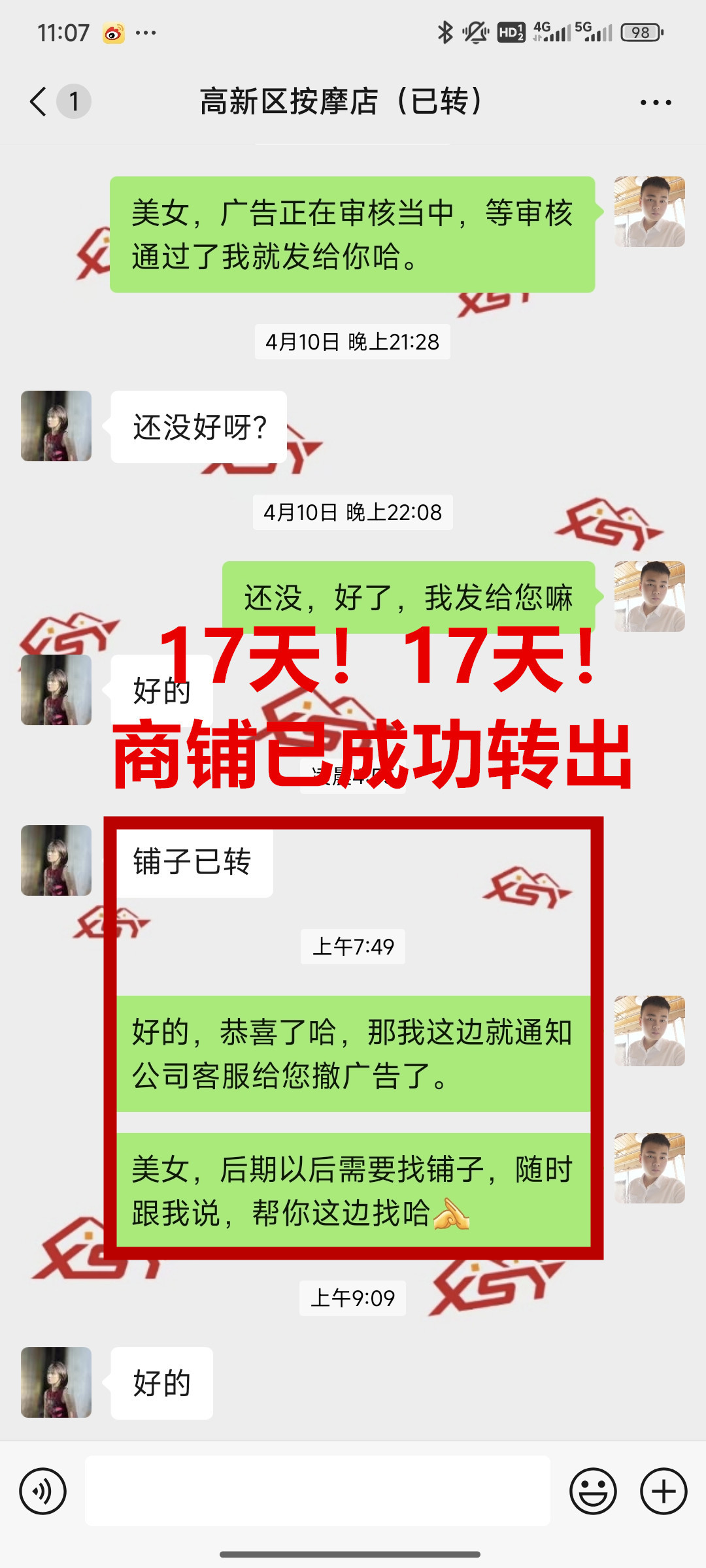Open the chat info overflow menu

coord(655,103)
